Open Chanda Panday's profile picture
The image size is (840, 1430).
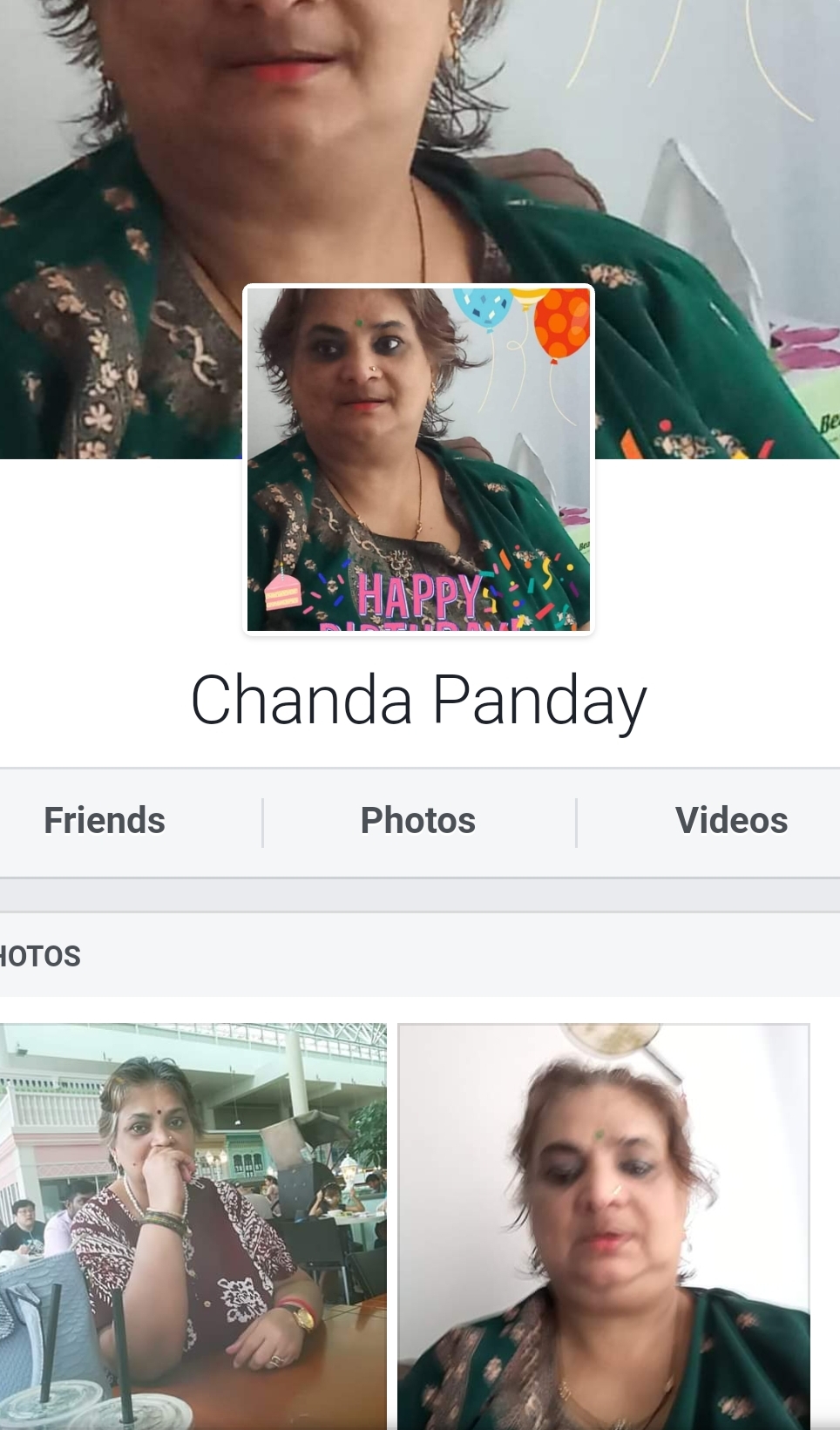coord(418,459)
